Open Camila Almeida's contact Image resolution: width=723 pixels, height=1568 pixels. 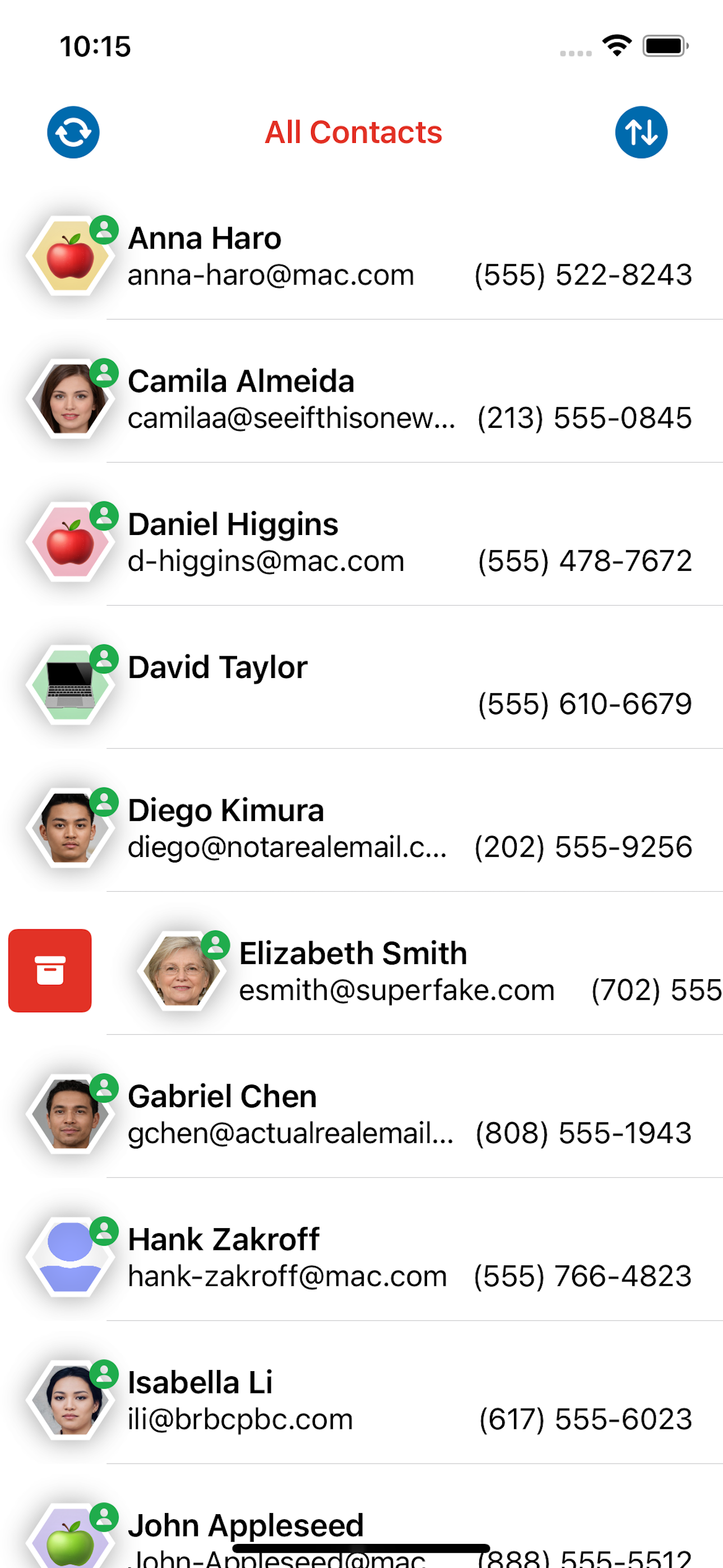point(365,399)
